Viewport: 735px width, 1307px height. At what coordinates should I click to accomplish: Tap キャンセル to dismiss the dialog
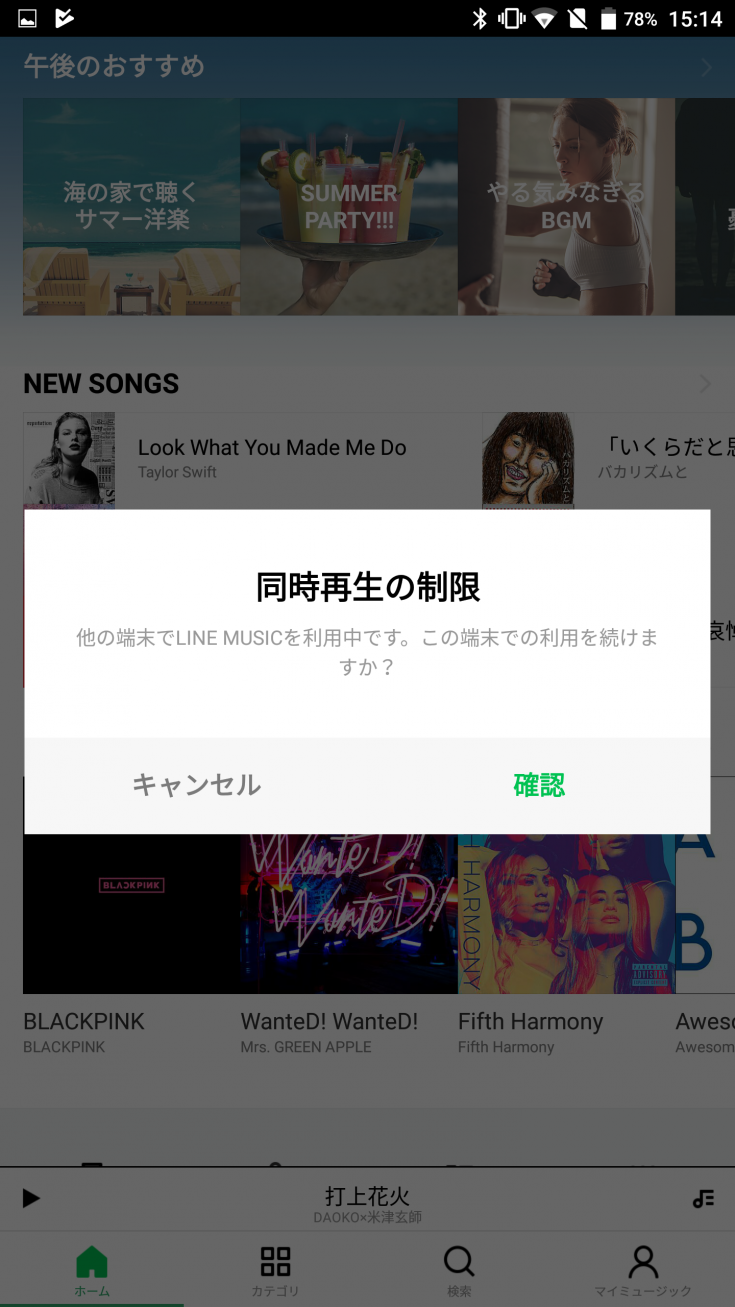click(x=197, y=786)
